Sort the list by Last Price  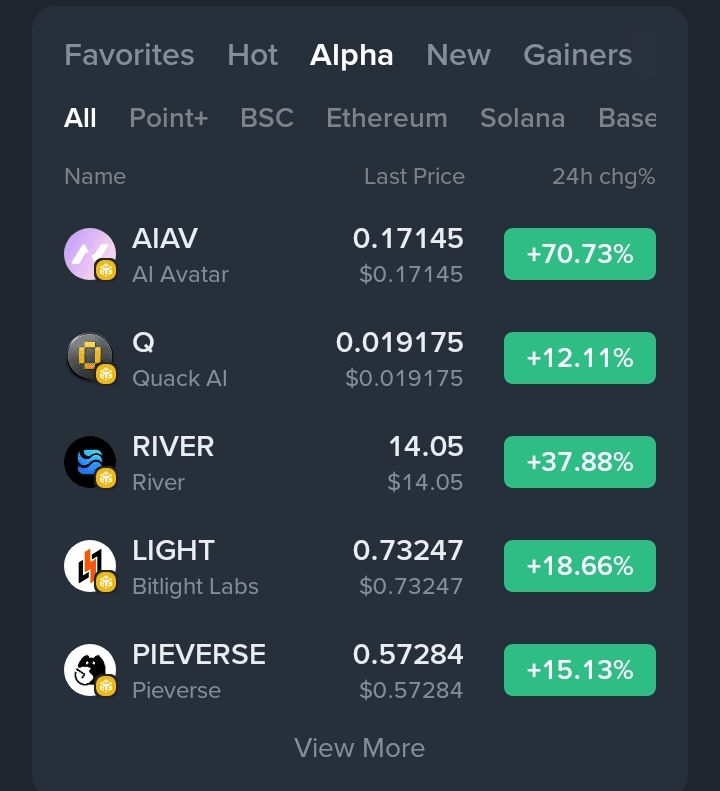414,176
